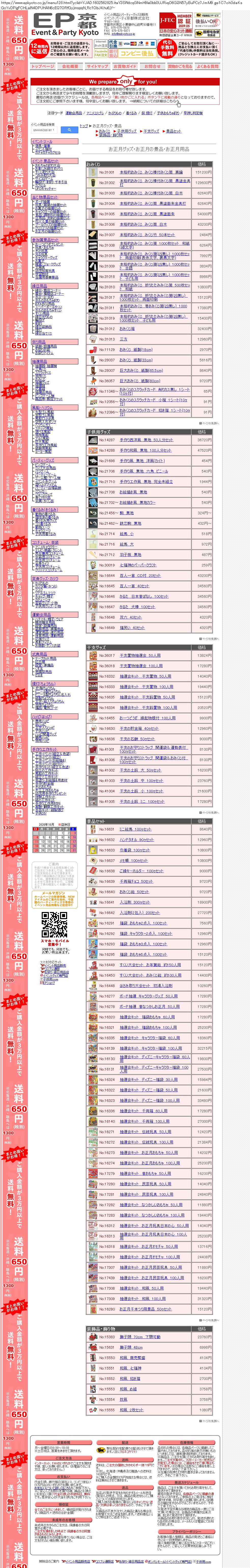The width and height of the screenshot is (250, 1568).
Task: View the 買物かごを見る cart tab
Action: tap(180, 66)
